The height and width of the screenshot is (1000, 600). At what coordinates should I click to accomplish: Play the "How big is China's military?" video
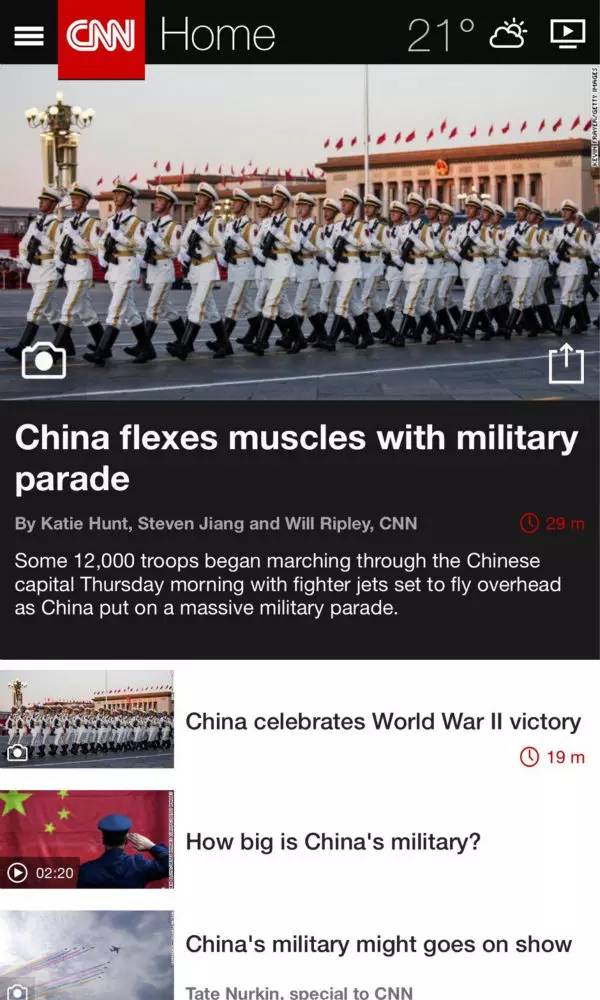[86, 840]
